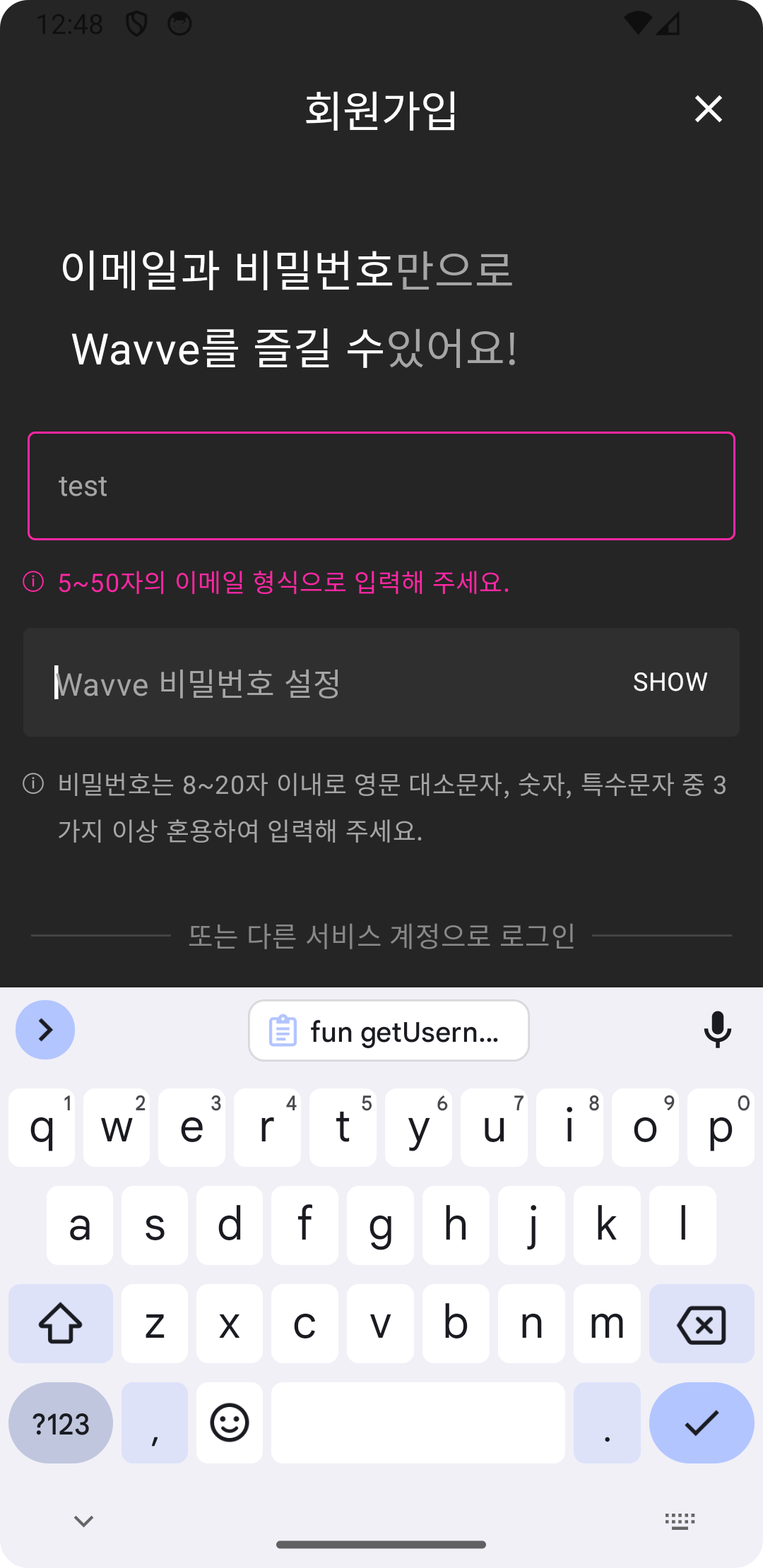Paste the clipboard suggestion "fun getUsern…"
This screenshot has height=1568, width=763.
tap(389, 1031)
